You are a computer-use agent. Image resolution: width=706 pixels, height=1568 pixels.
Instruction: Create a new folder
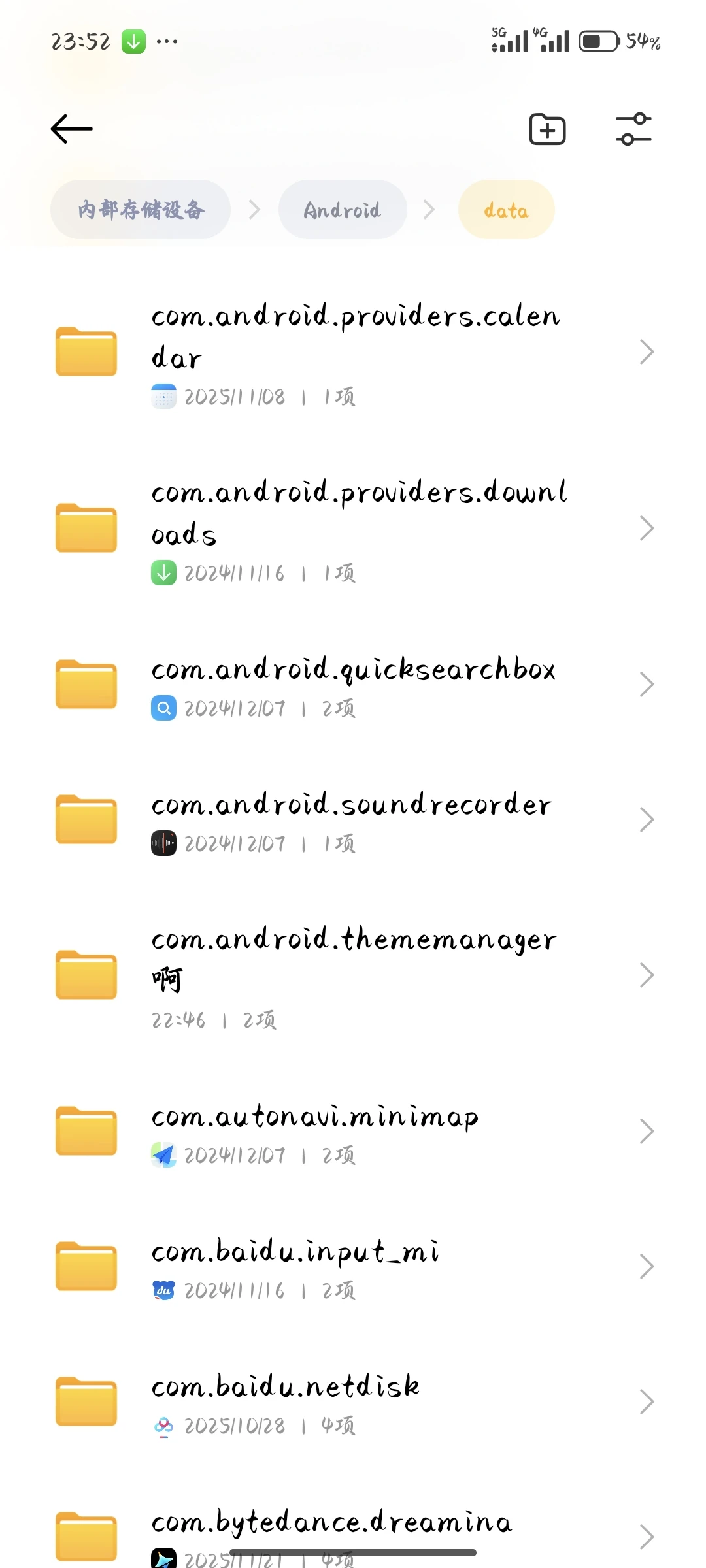click(x=547, y=129)
